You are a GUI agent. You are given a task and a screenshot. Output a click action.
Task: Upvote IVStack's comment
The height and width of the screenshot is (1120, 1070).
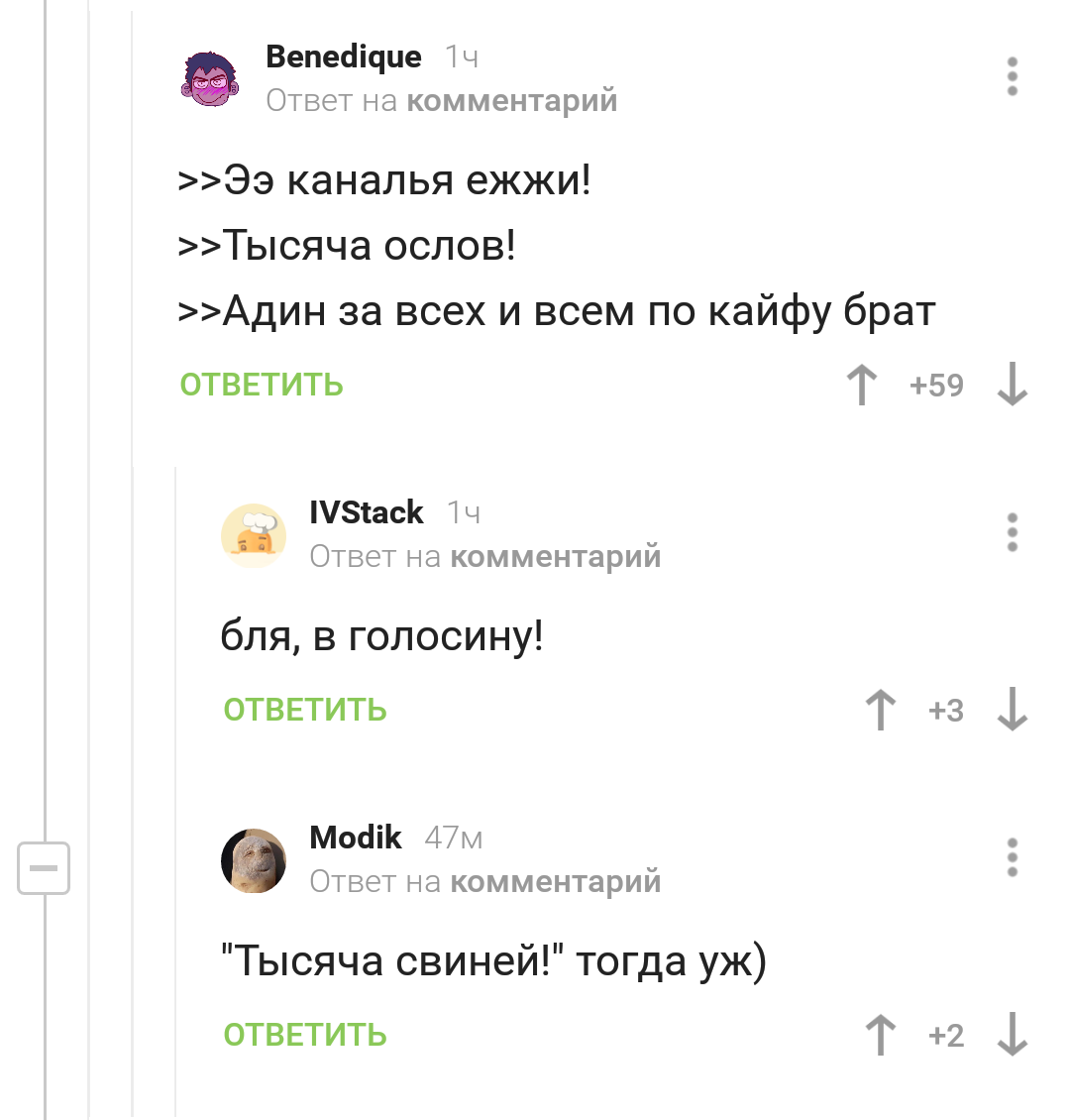click(880, 710)
